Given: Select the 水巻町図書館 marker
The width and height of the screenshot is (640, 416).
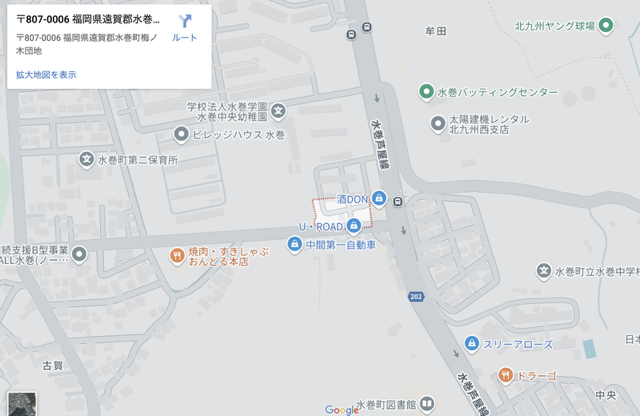Looking at the screenshot, I should pyautogui.click(x=427, y=406).
